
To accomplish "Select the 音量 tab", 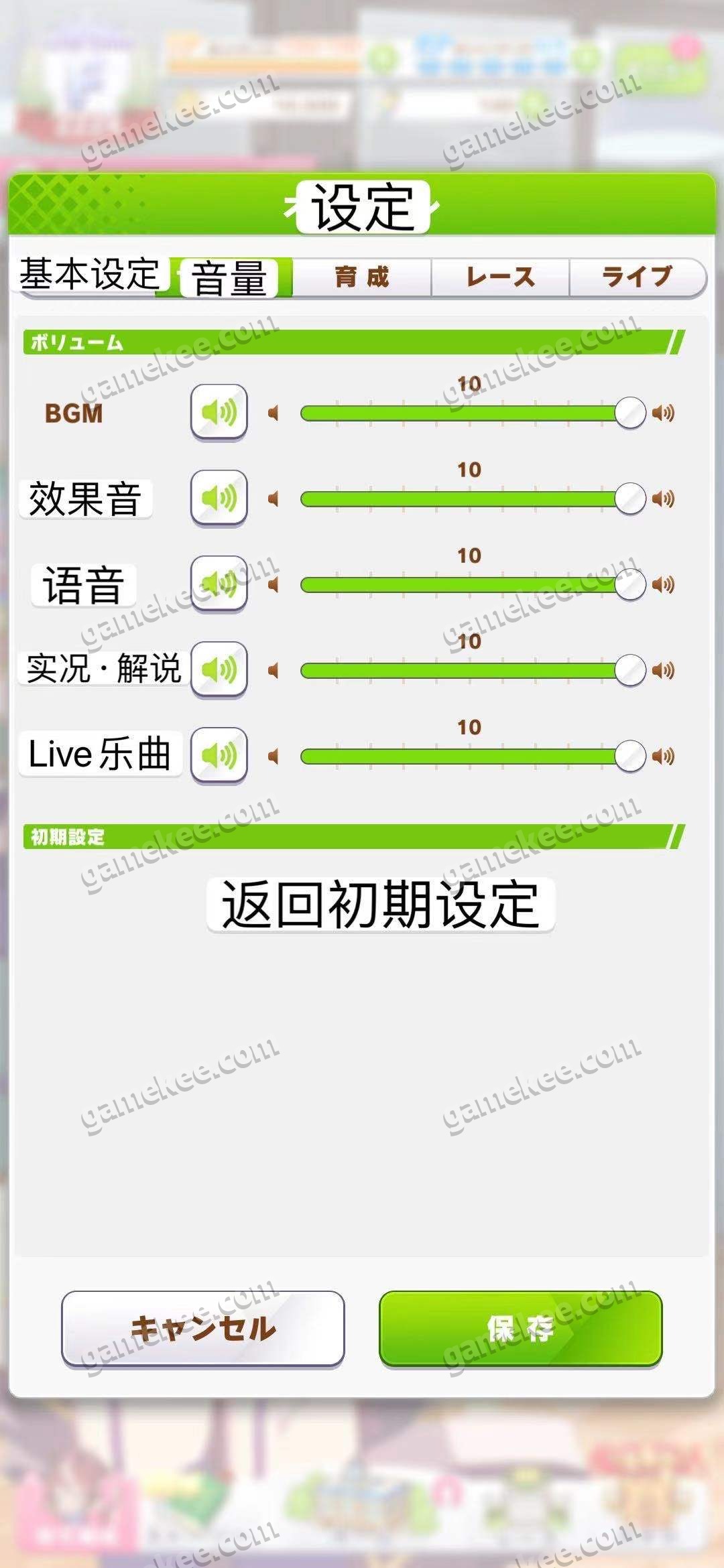I will pyautogui.click(x=229, y=277).
